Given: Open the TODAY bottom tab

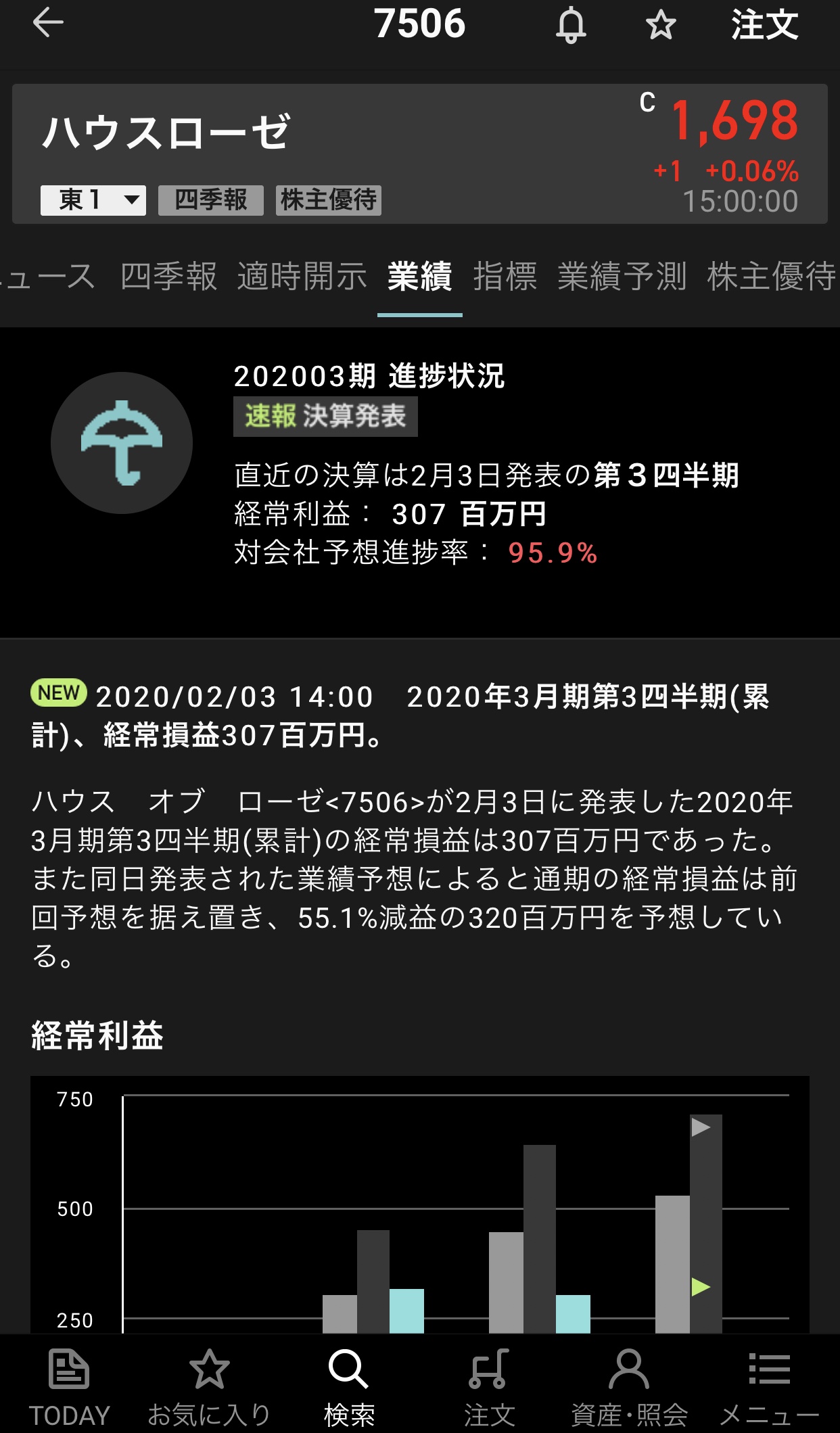Looking at the screenshot, I should pos(69,1386).
